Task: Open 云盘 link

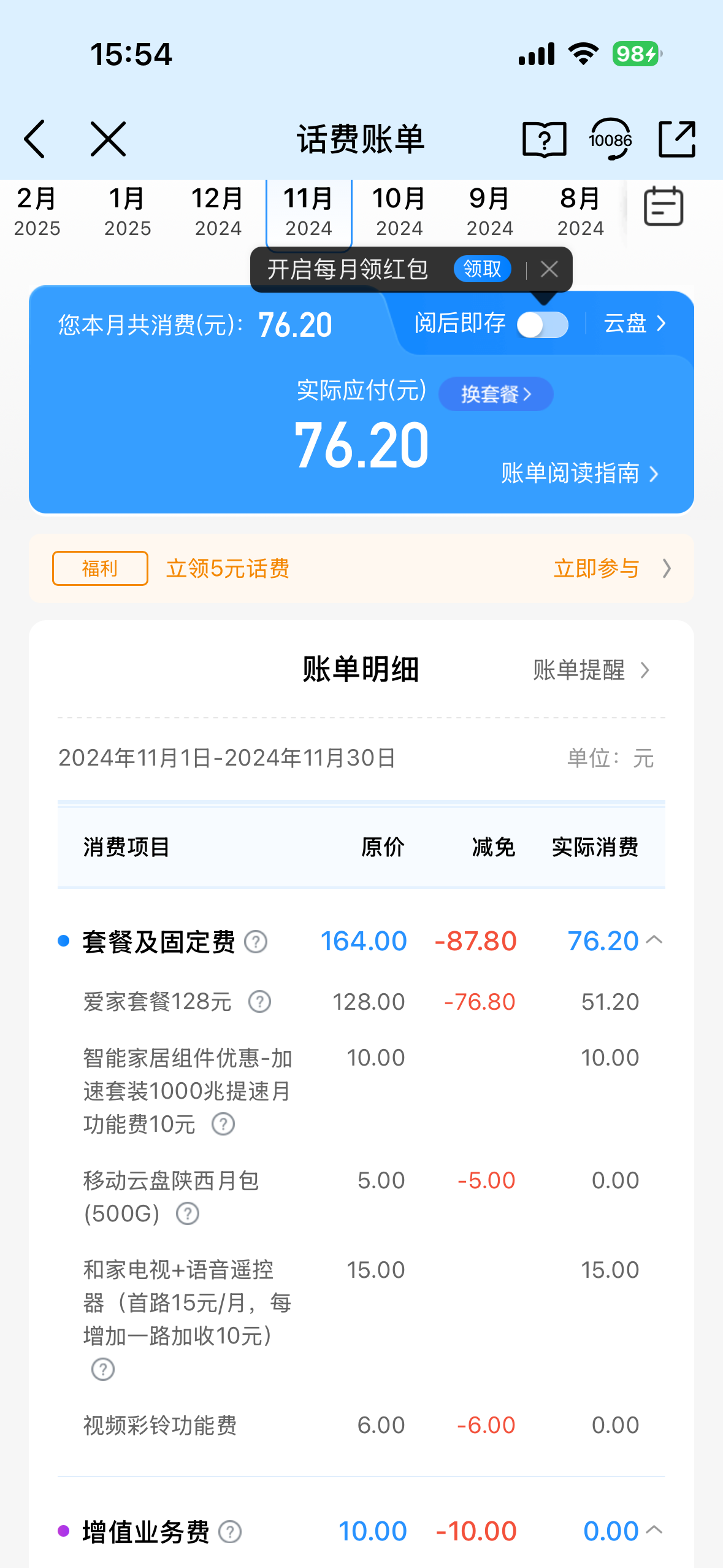Action: [x=634, y=323]
